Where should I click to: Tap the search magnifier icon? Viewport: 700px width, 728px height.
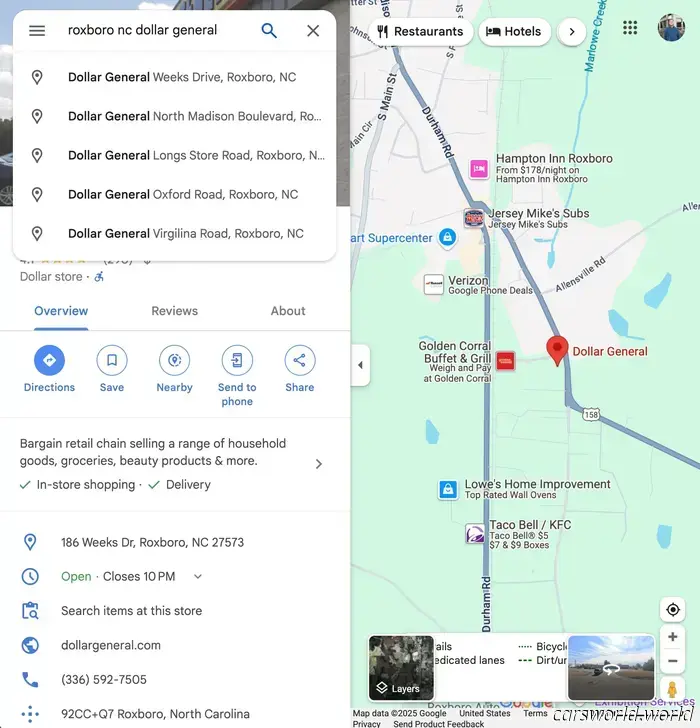pos(269,31)
